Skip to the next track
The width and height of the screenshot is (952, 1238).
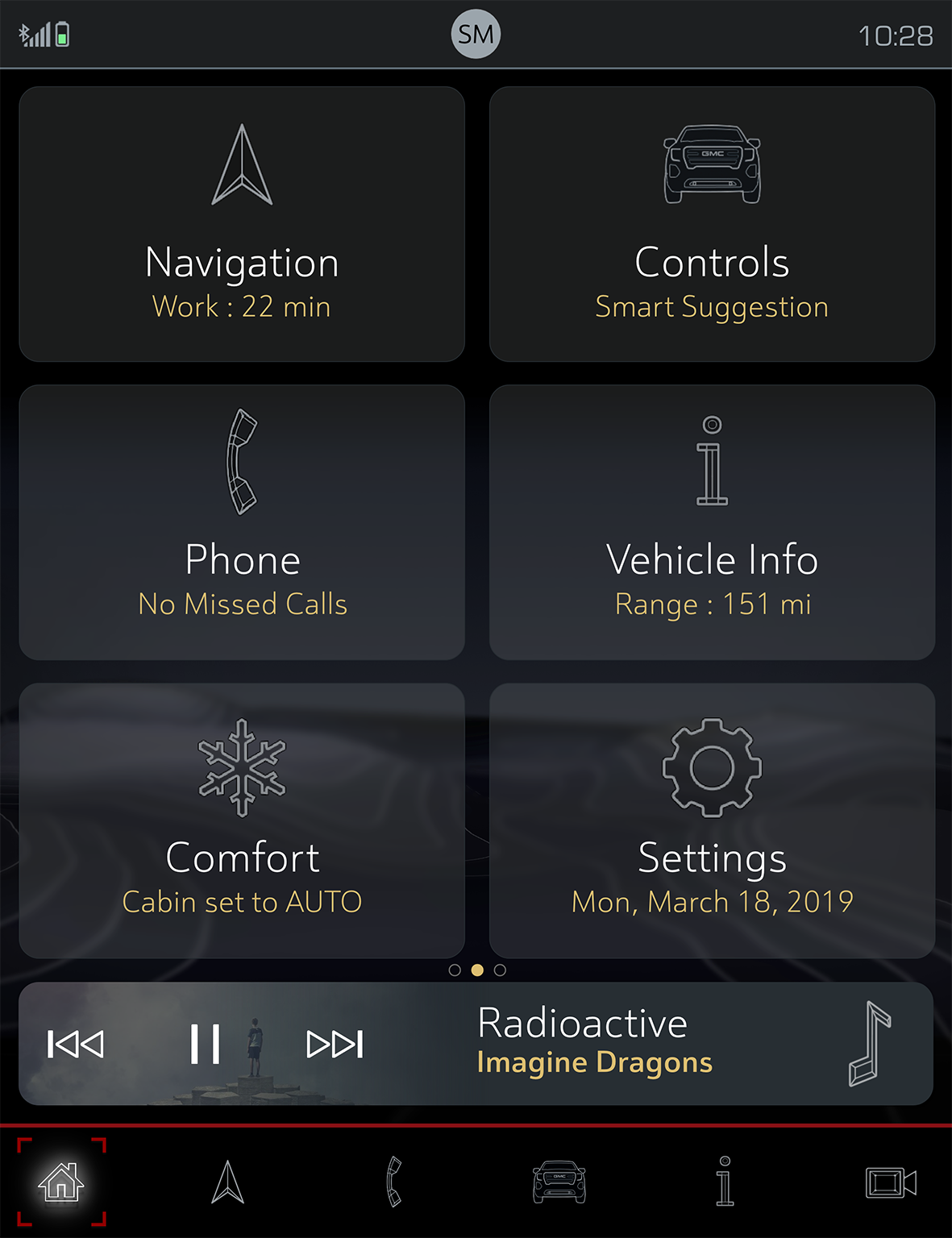pyautogui.click(x=335, y=1044)
